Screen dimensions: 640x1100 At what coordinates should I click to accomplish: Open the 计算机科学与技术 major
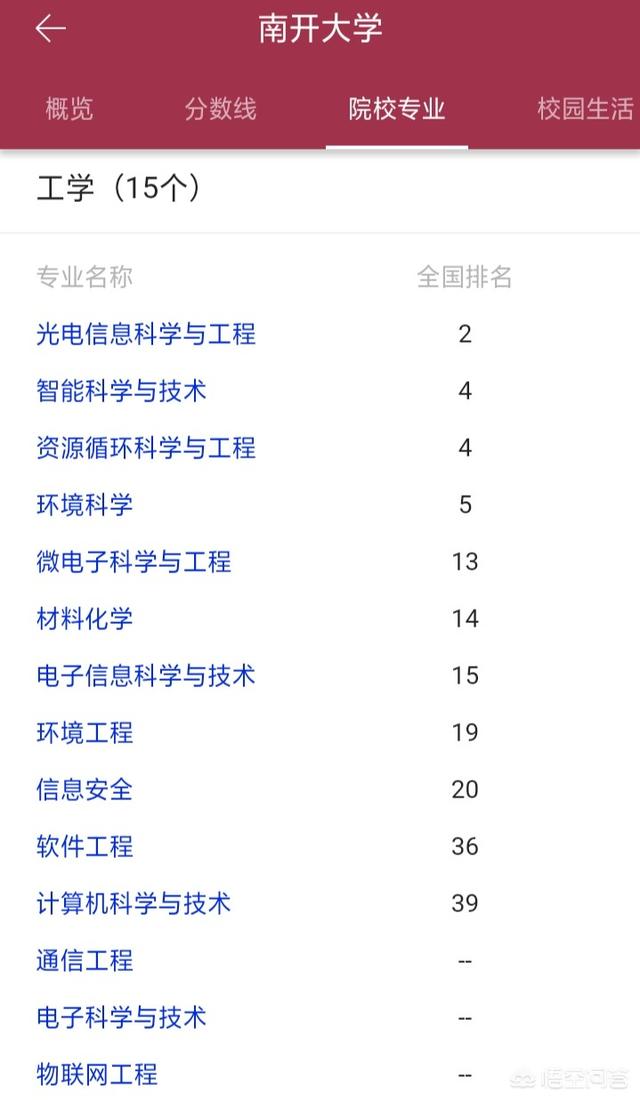(x=133, y=904)
